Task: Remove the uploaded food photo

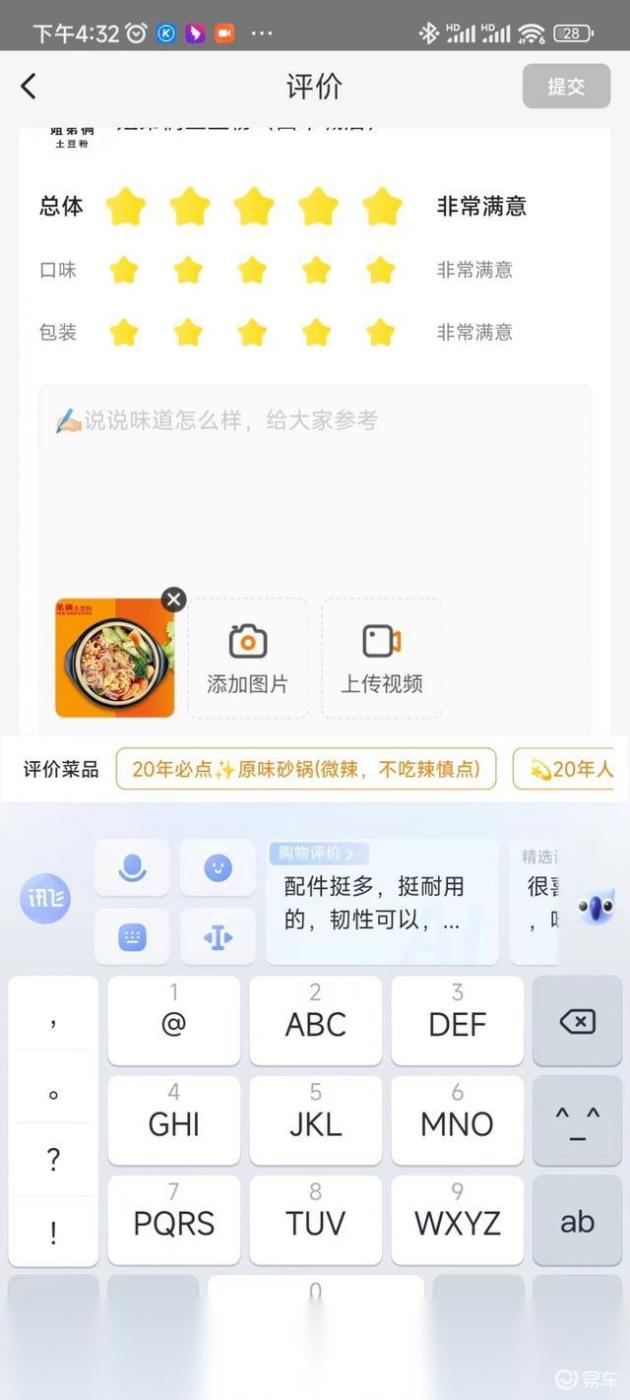Action: (x=173, y=599)
